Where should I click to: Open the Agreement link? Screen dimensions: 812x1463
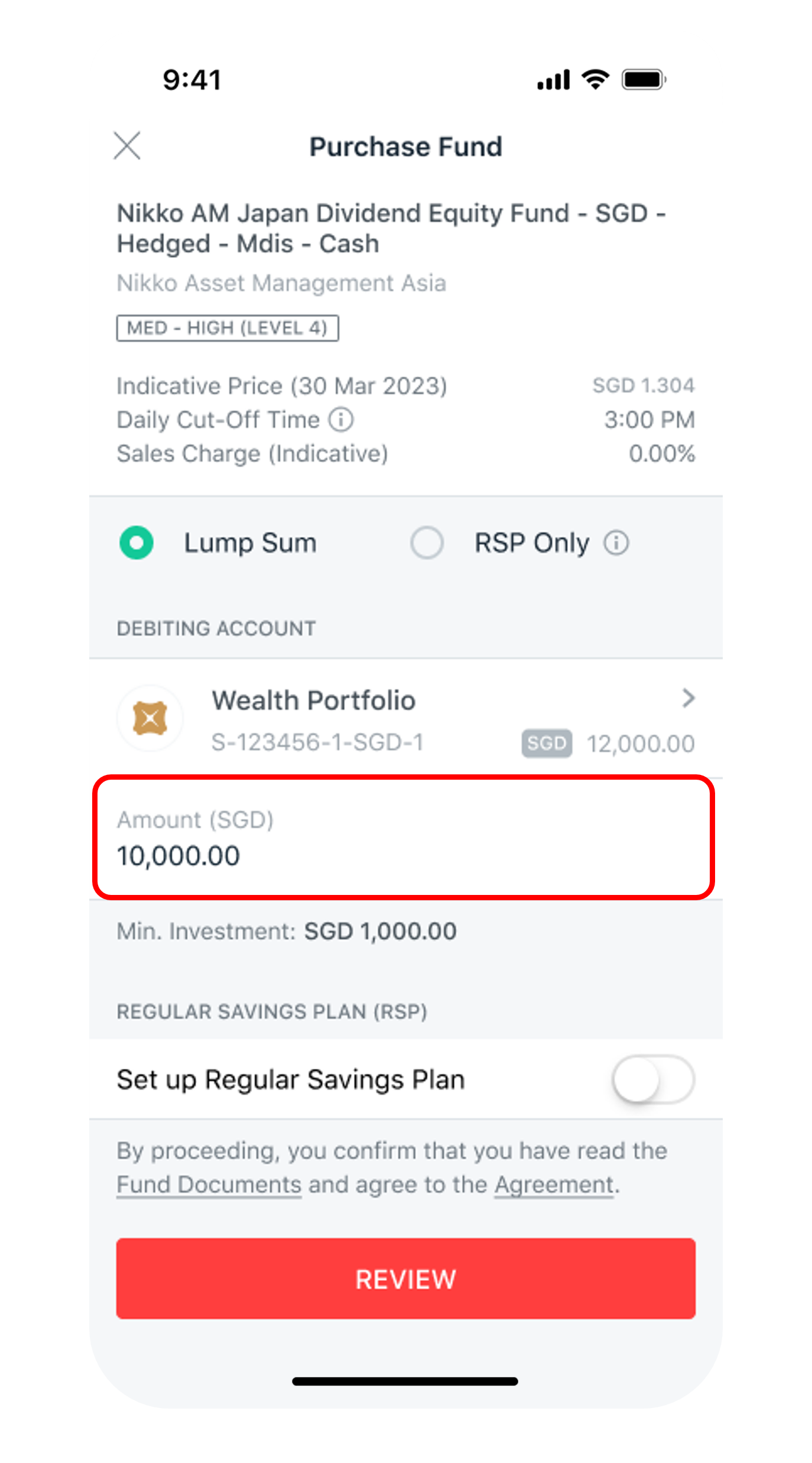(x=554, y=1185)
